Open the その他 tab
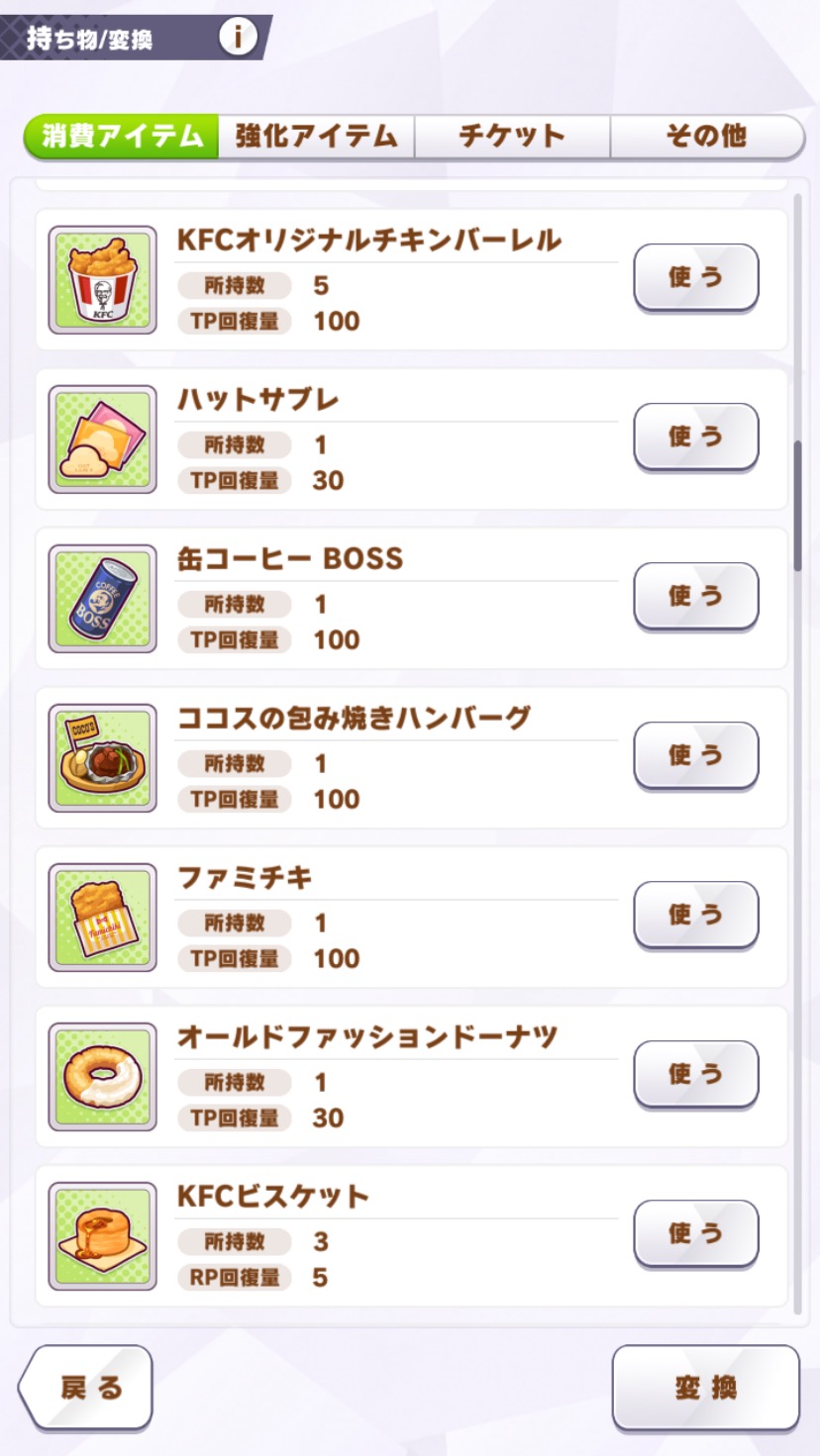The image size is (820, 1456). click(705, 137)
